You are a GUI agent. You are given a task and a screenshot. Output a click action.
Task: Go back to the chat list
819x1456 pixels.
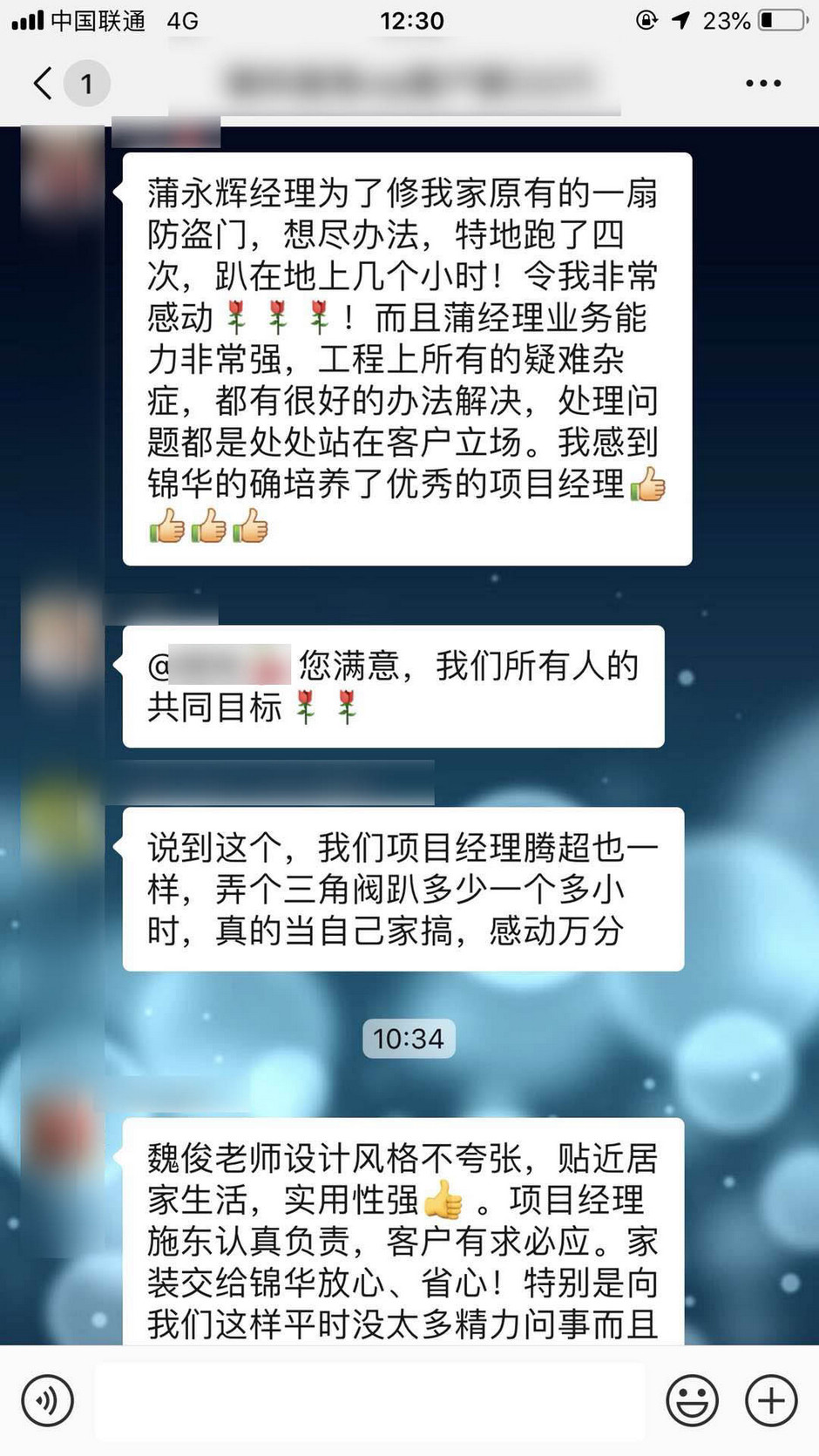[44, 84]
